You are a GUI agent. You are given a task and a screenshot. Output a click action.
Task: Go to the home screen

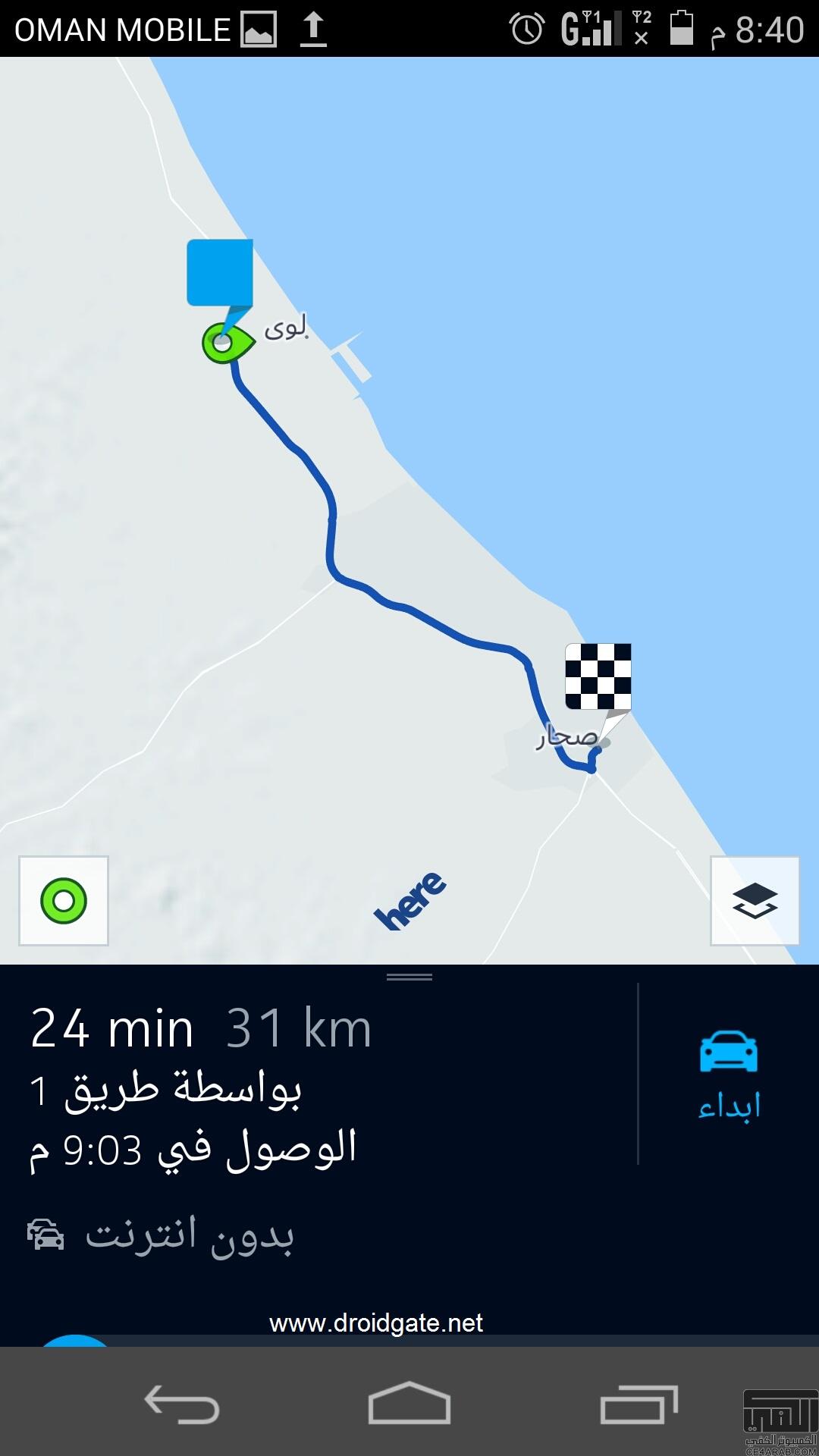409,1404
